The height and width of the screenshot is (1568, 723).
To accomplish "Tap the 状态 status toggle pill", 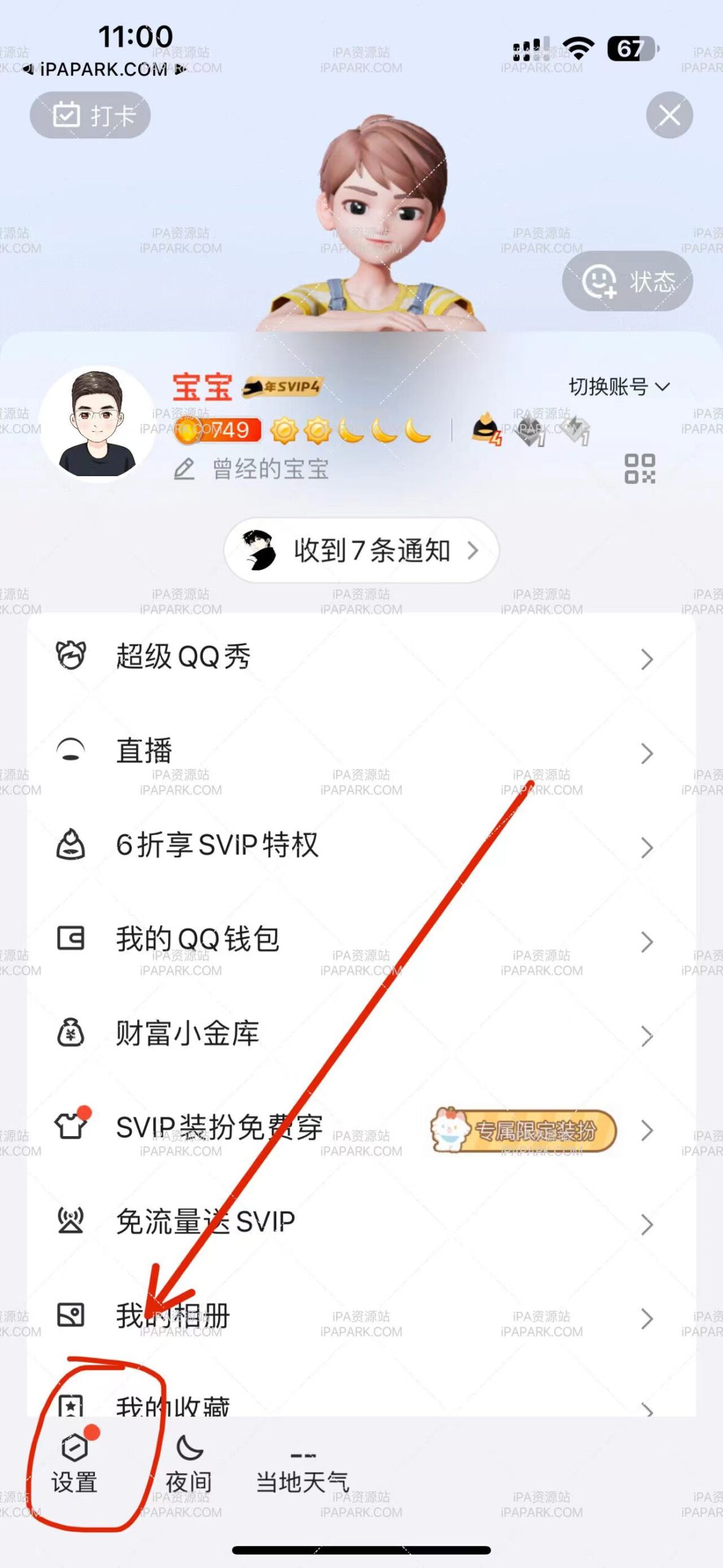I will 627,282.
